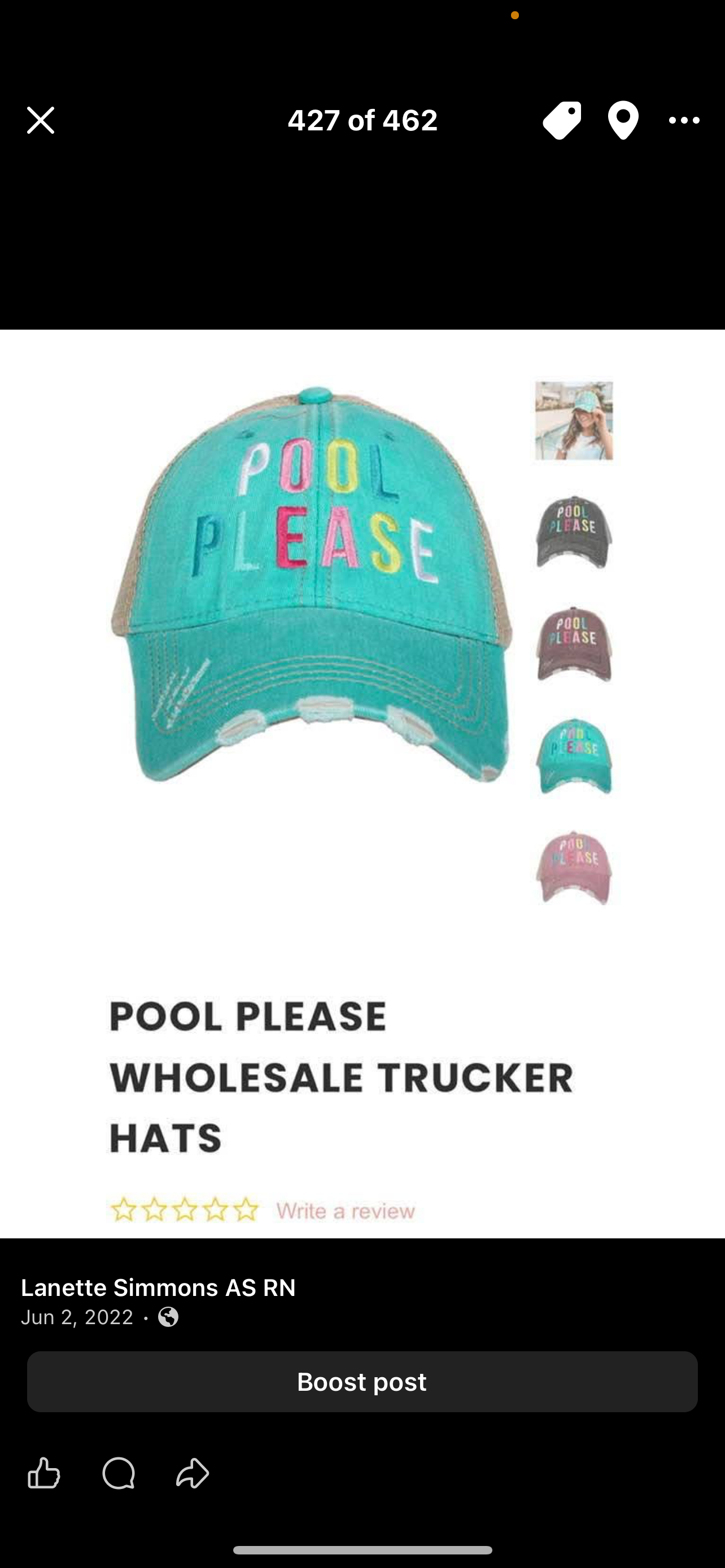Click the Jun 2, 2022 timestamp
Screen dimensions: 725x1568
[x=77, y=1317]
